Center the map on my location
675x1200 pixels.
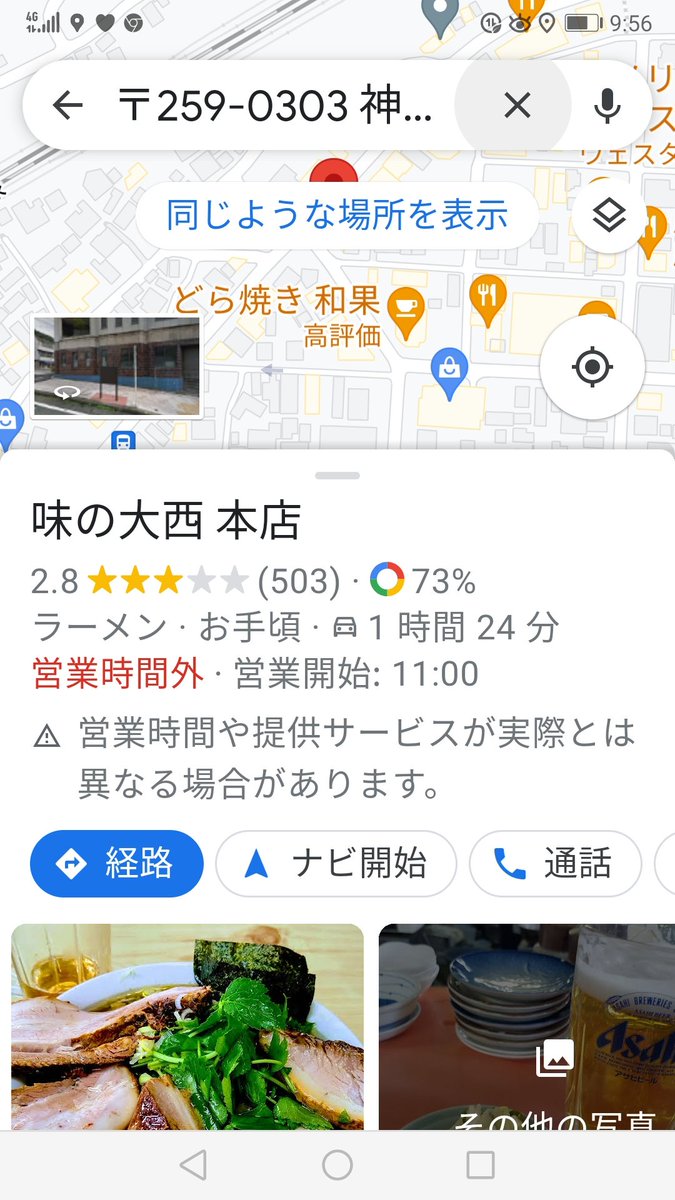[592, 367]
